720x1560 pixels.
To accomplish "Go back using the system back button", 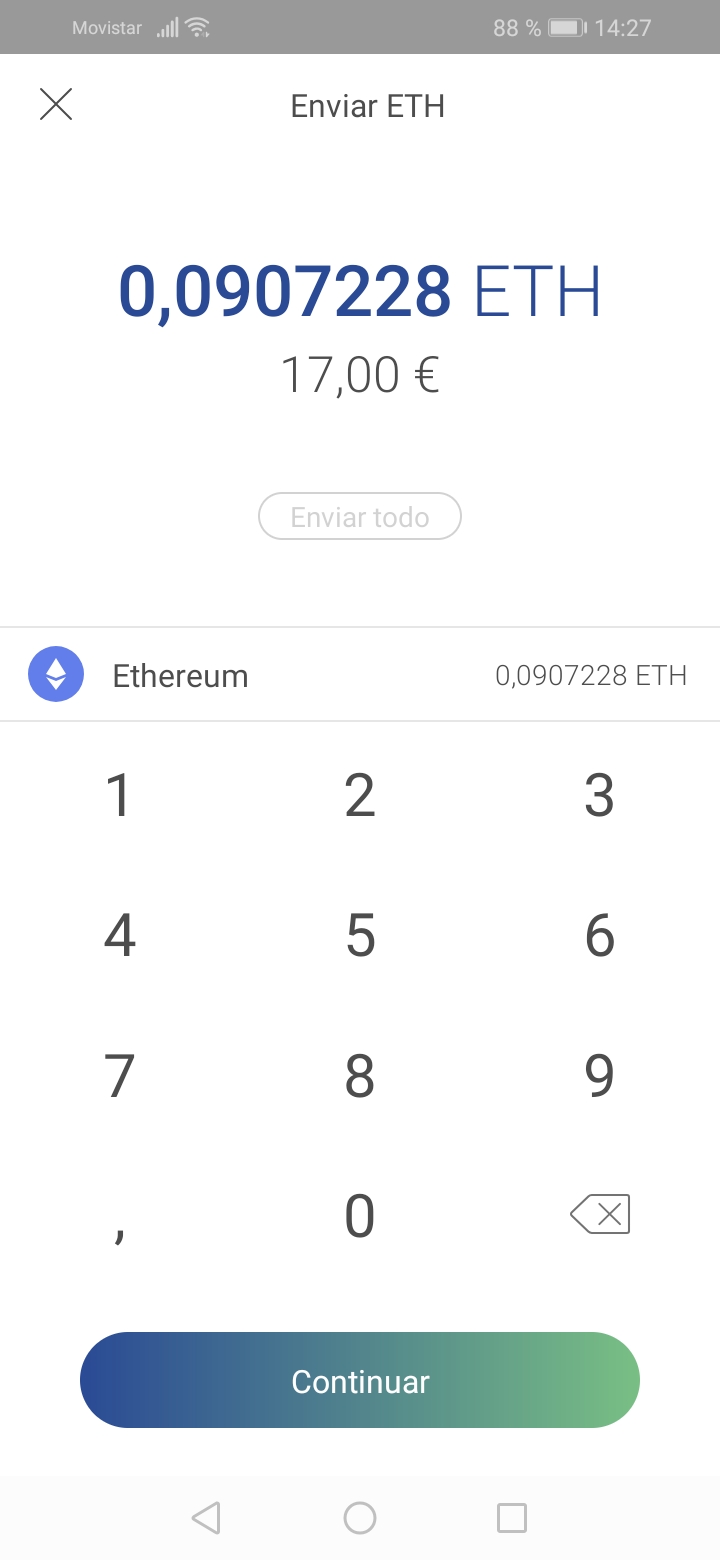I will click(x=206, y=1518).
